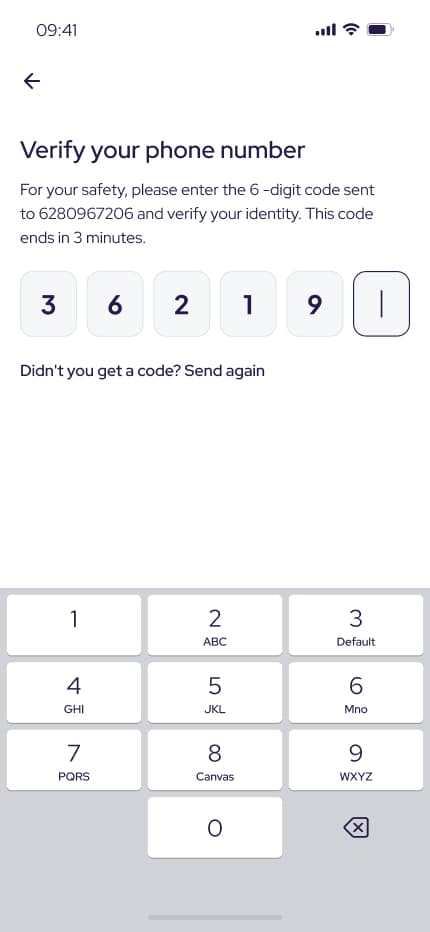Tap Send again to resend the code
430x932 pixels.
(224, 371)
